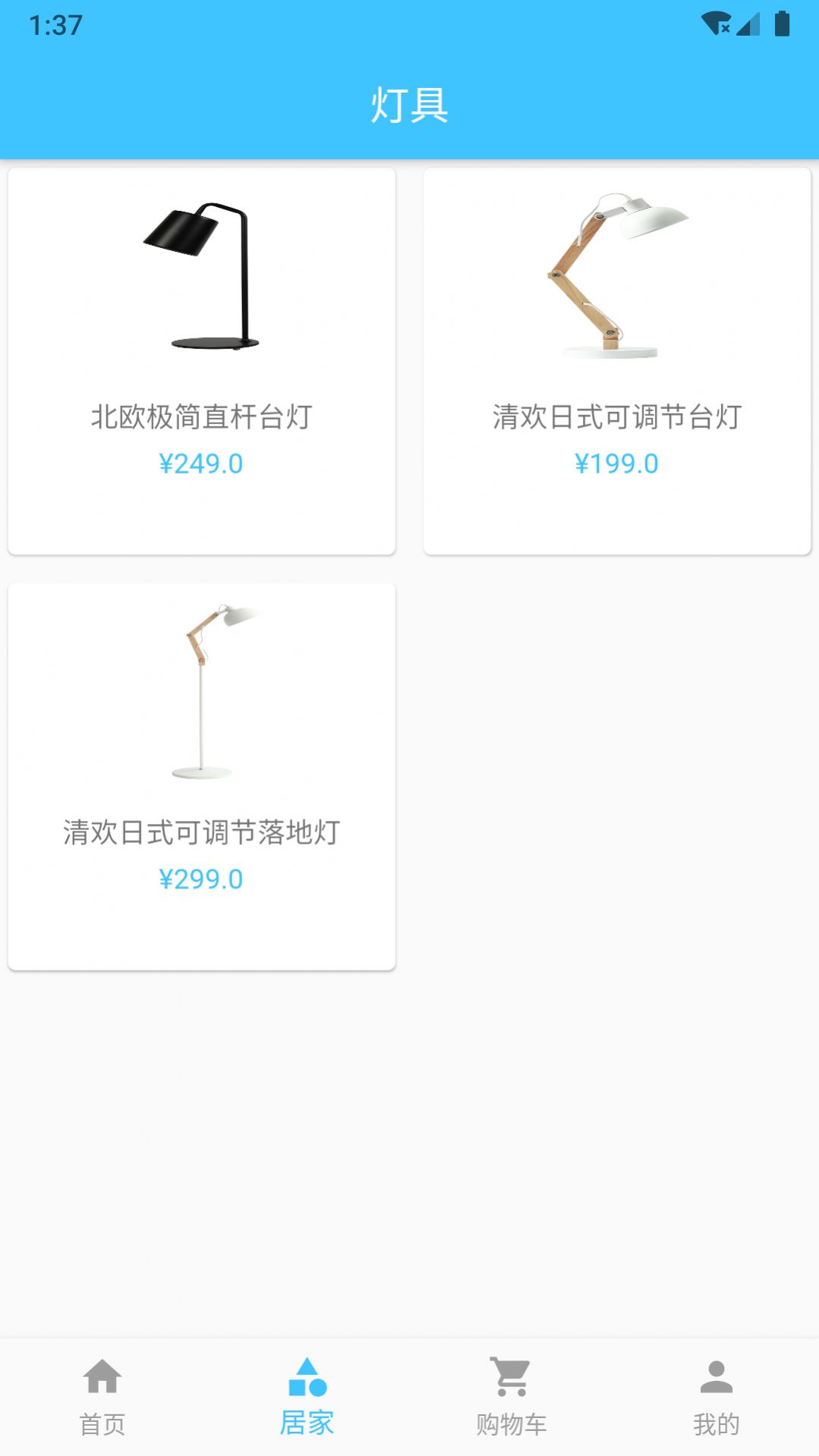Open the 清欢日式可调节落地灯 product image
This screenshot has height=1456, width=819.
tap(200, 692)
